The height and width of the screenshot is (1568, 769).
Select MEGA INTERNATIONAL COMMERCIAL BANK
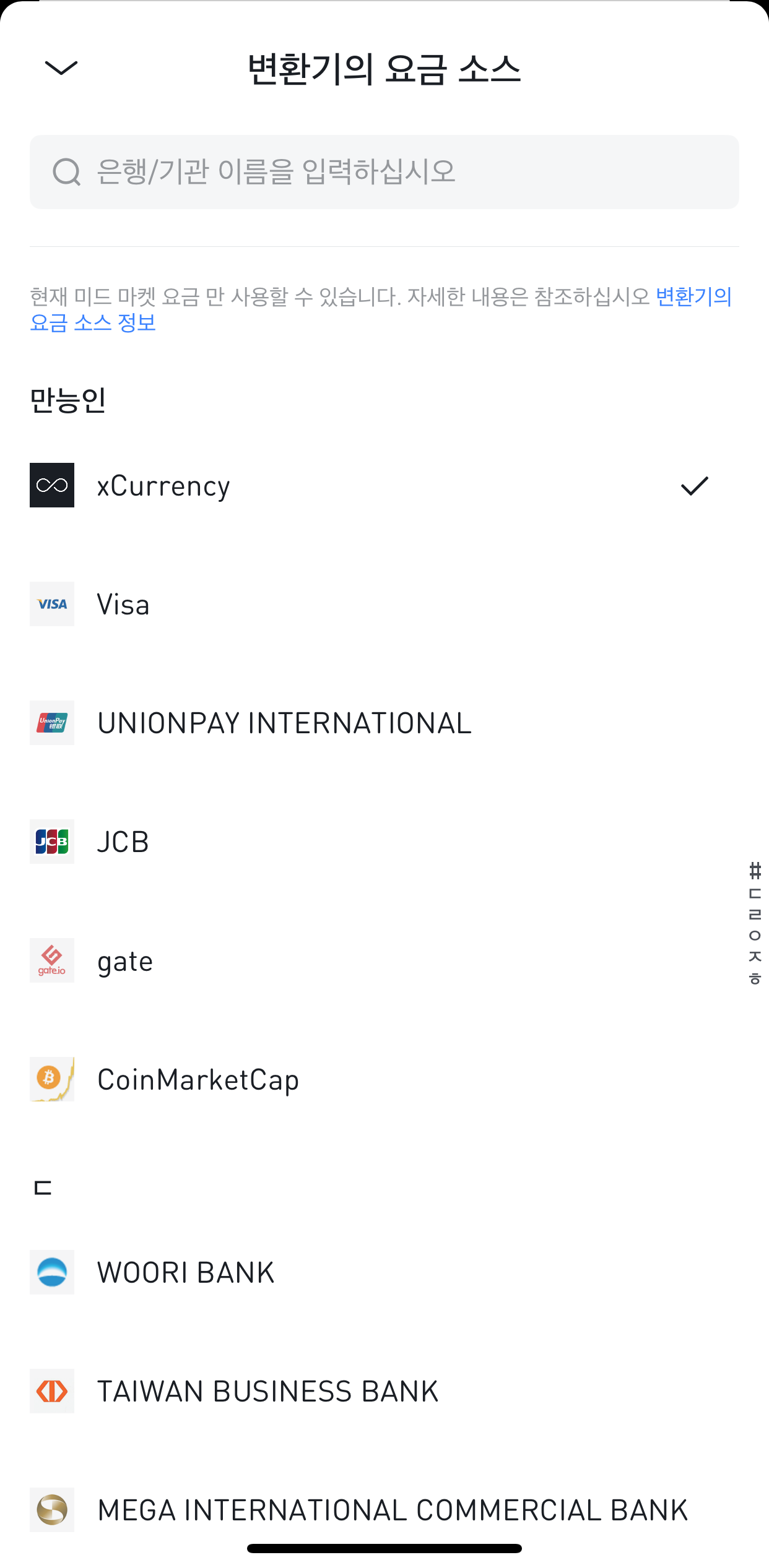click(384, 1510)
